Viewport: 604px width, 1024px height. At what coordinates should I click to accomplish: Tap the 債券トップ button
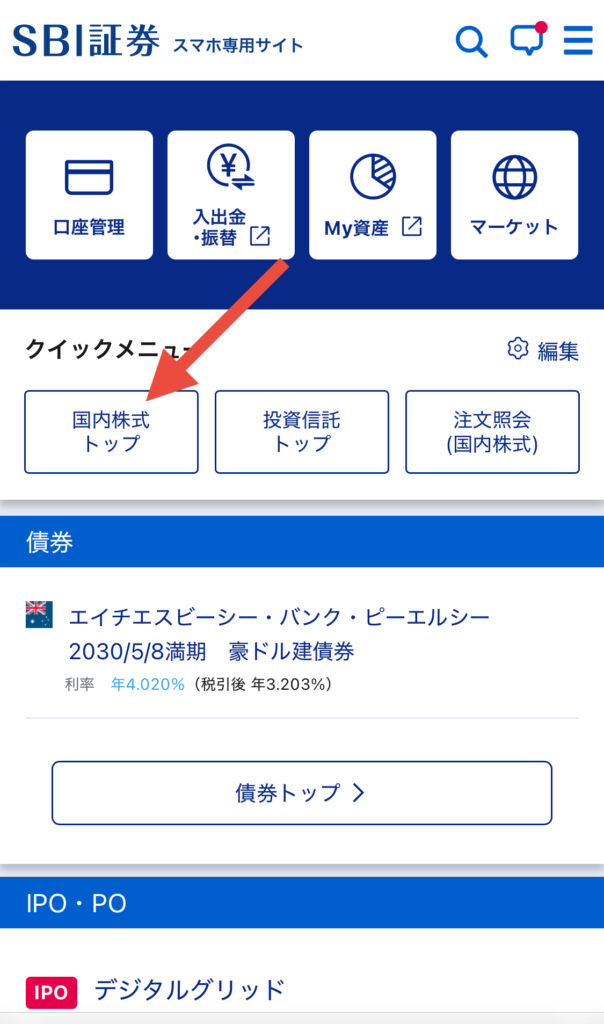coord(302,793)
